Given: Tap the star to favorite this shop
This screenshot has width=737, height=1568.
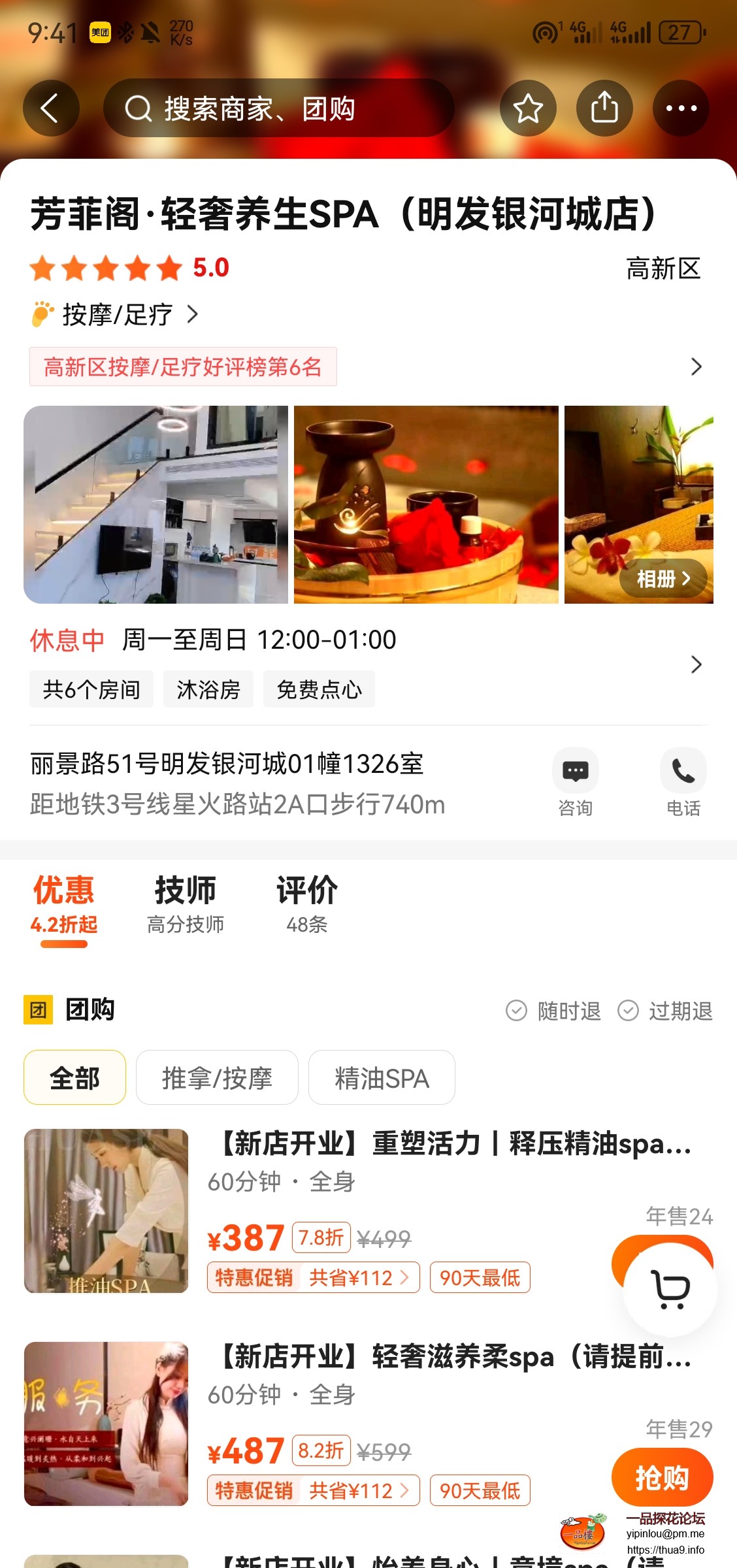Looking at the screenshot, I should [x=528, y=108].
